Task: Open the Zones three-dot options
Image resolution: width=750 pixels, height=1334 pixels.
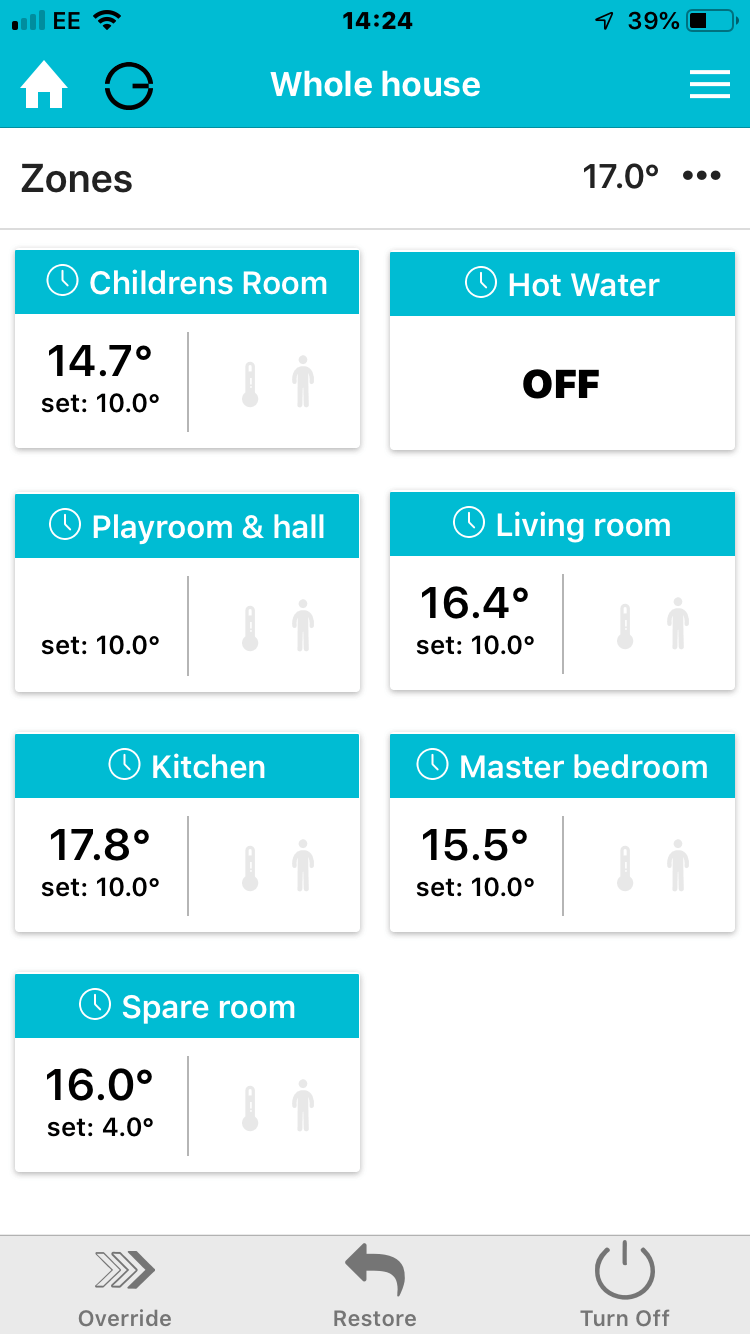Action: [701, 177]
